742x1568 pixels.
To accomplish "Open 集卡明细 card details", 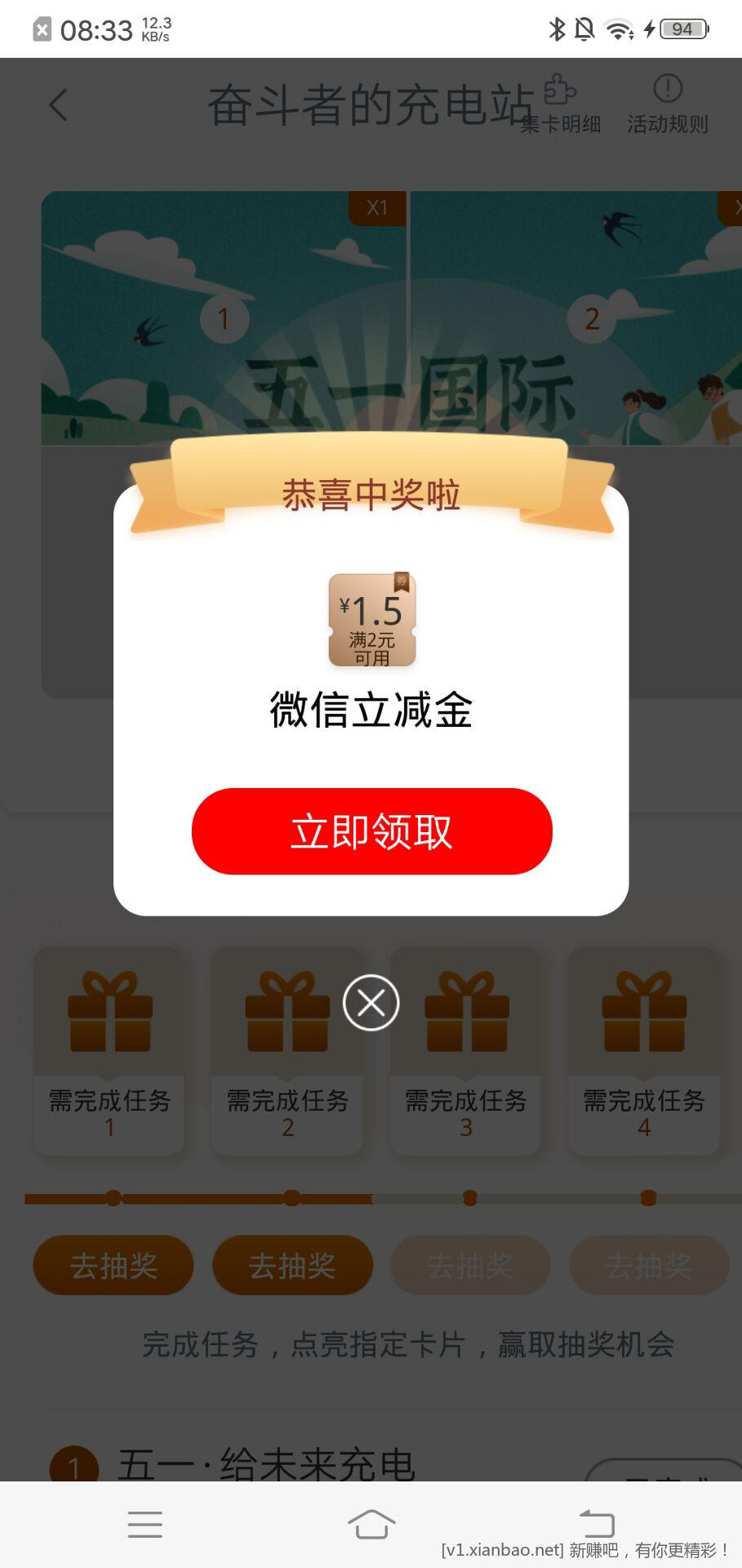I will (x=561, y=106).
